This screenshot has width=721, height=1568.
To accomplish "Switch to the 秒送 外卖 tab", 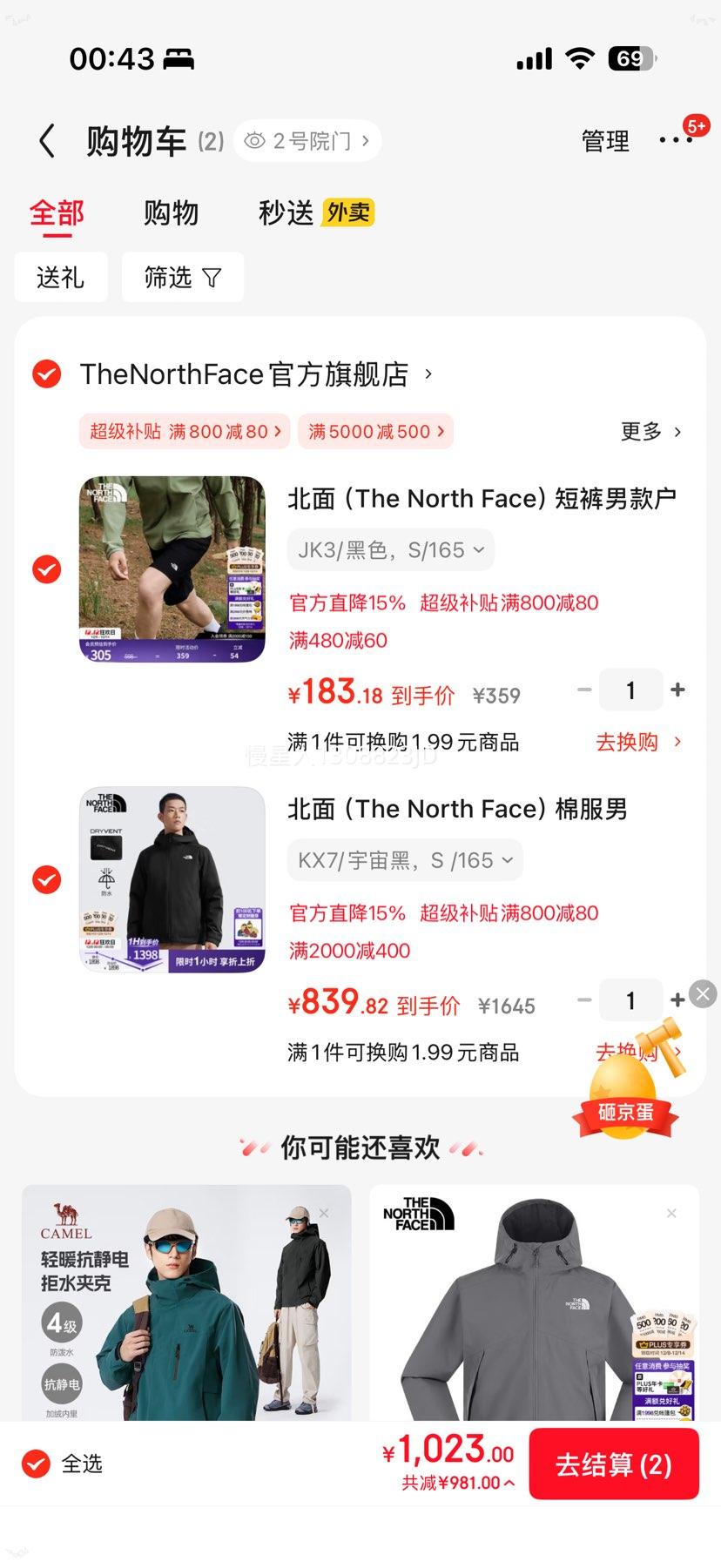I will pyautogui.click(x=315, y=213).
